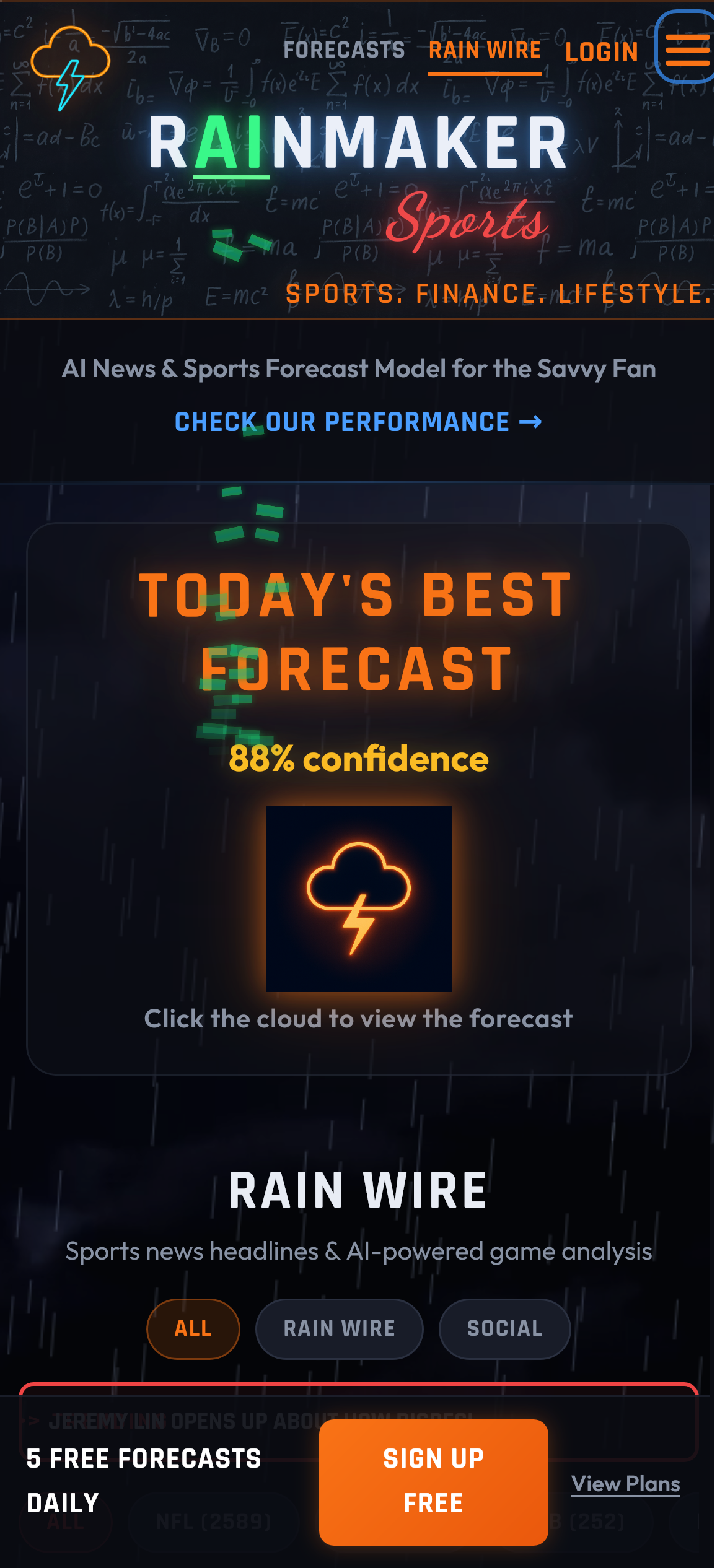Select the All filter chip
Image resolution: width=725 pixels, height=1568 pixels.
click(193, 1328)
